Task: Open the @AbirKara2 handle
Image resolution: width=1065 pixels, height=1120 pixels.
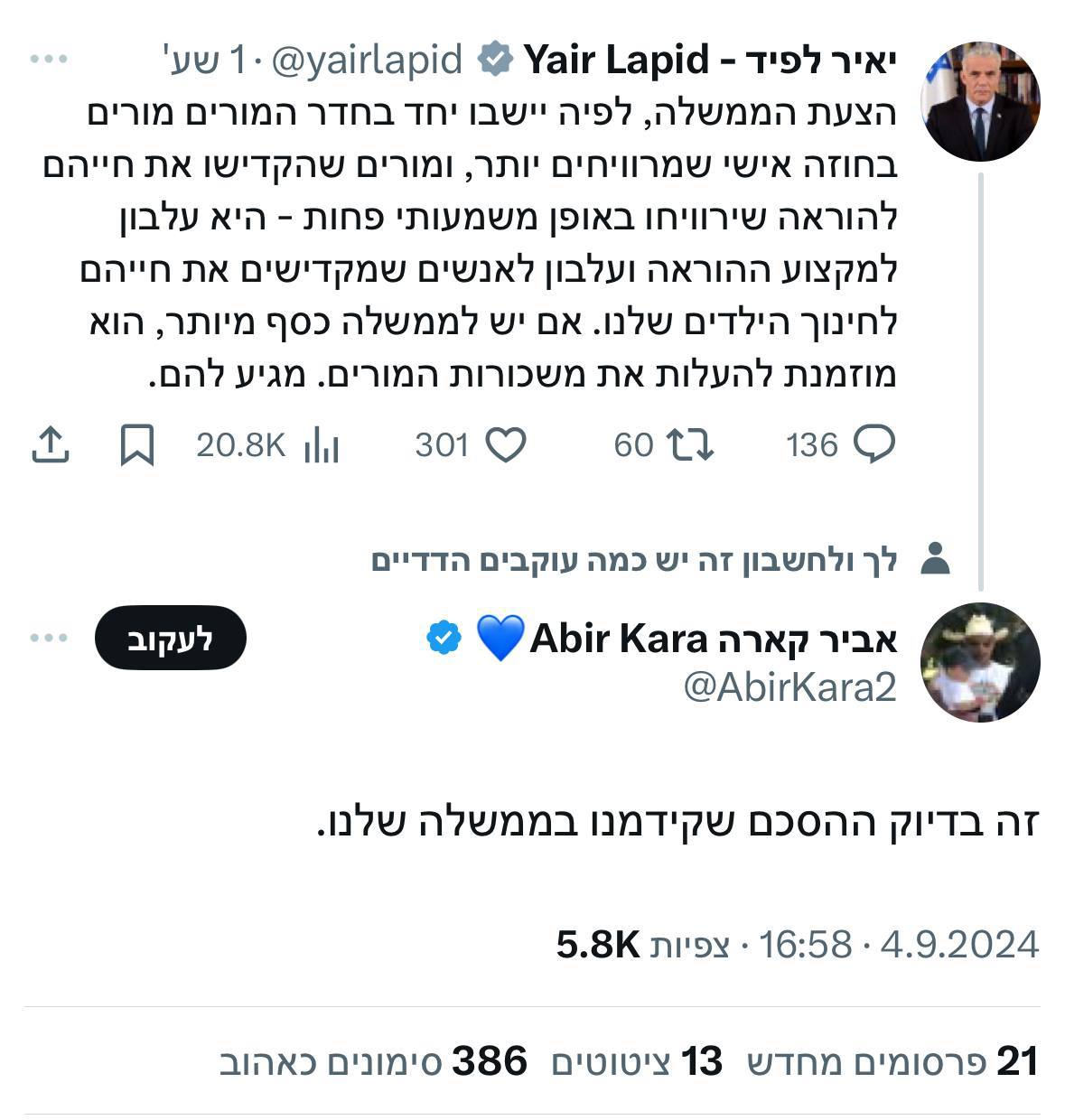Action: point(789,688)
